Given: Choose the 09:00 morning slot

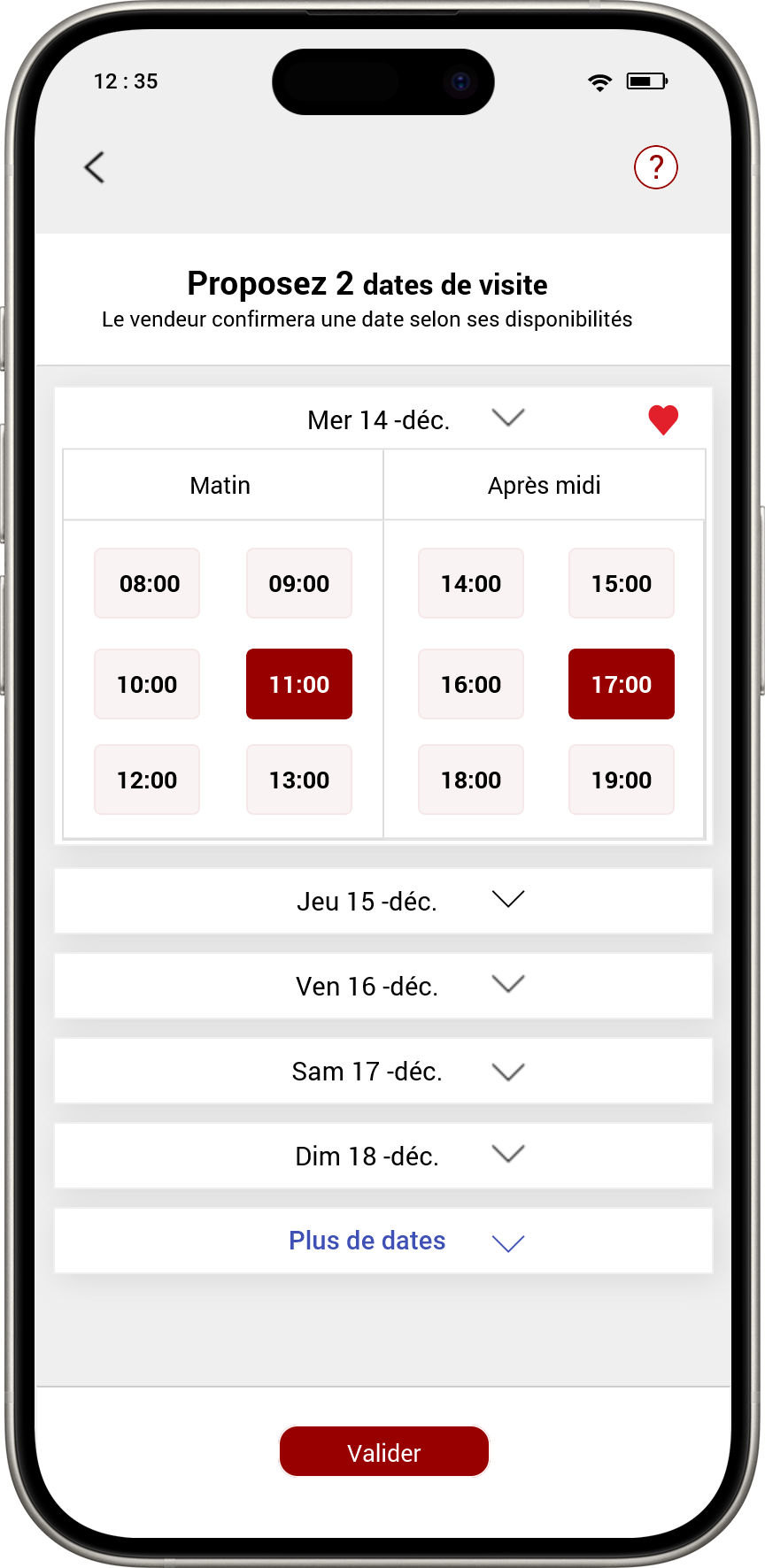Looking at the screenshot, I should [299, 584].
